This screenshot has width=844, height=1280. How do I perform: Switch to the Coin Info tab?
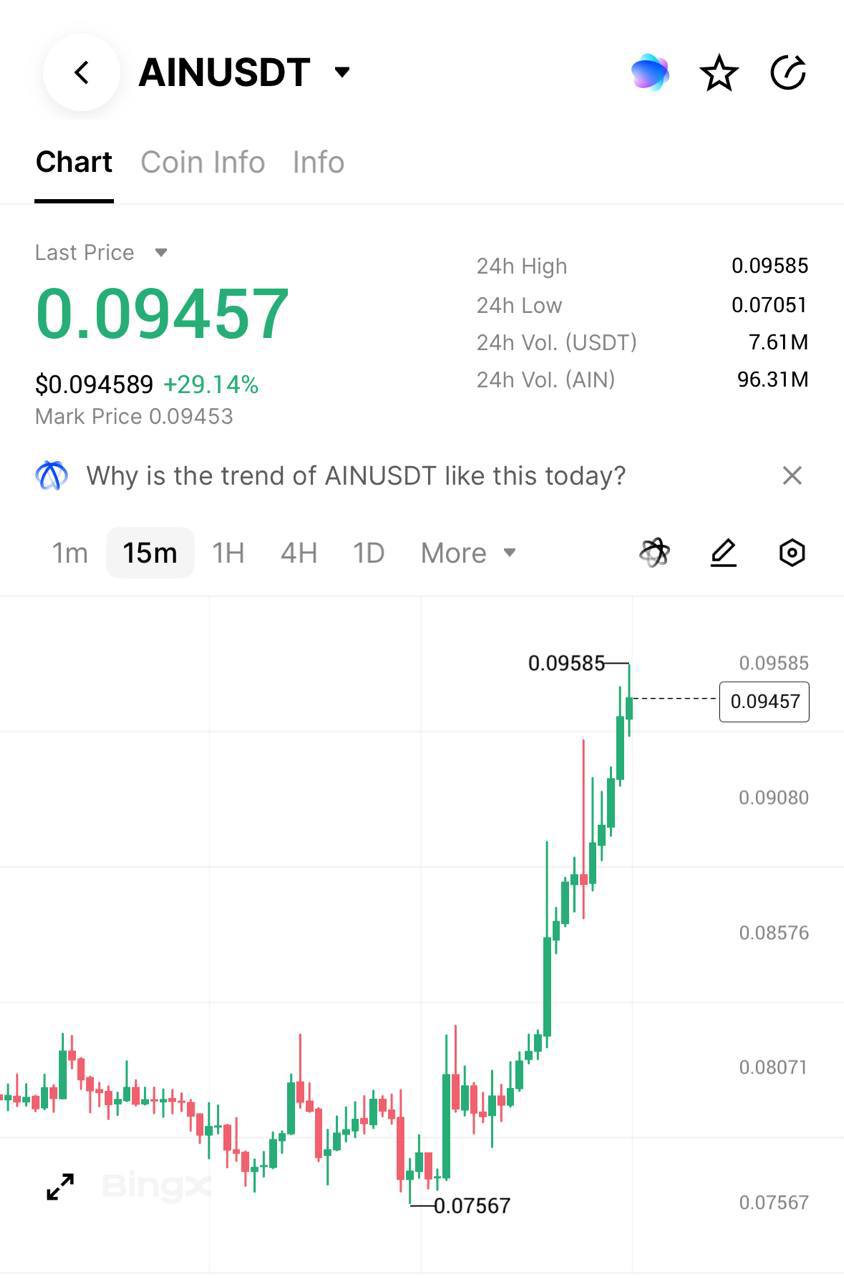[202, 162]
